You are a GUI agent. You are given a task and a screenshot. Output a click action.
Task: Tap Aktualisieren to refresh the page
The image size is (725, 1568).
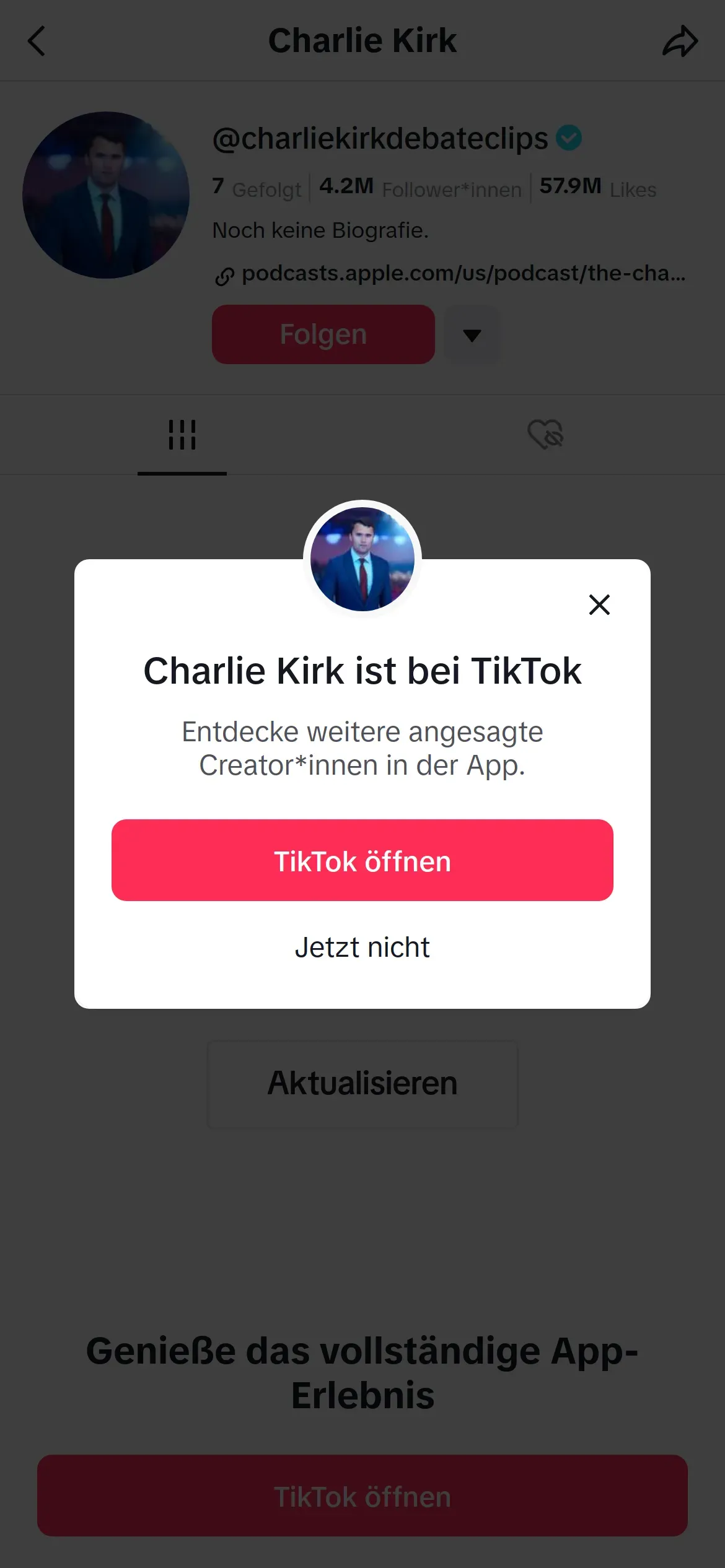[362, 1084]
